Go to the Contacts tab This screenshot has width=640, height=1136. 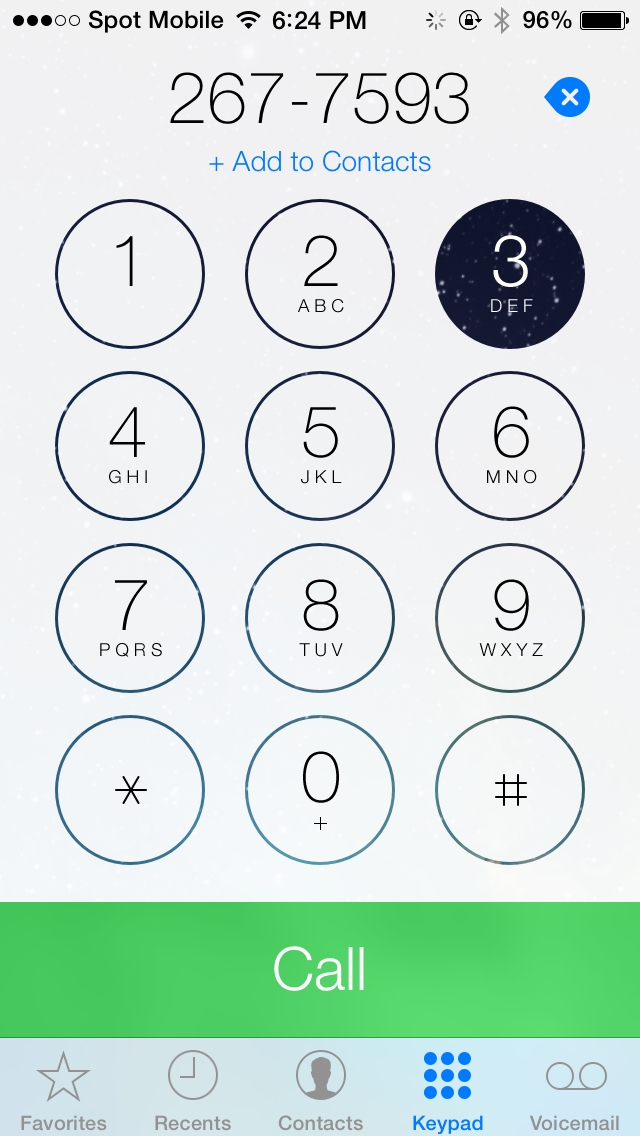point(320,1090)
